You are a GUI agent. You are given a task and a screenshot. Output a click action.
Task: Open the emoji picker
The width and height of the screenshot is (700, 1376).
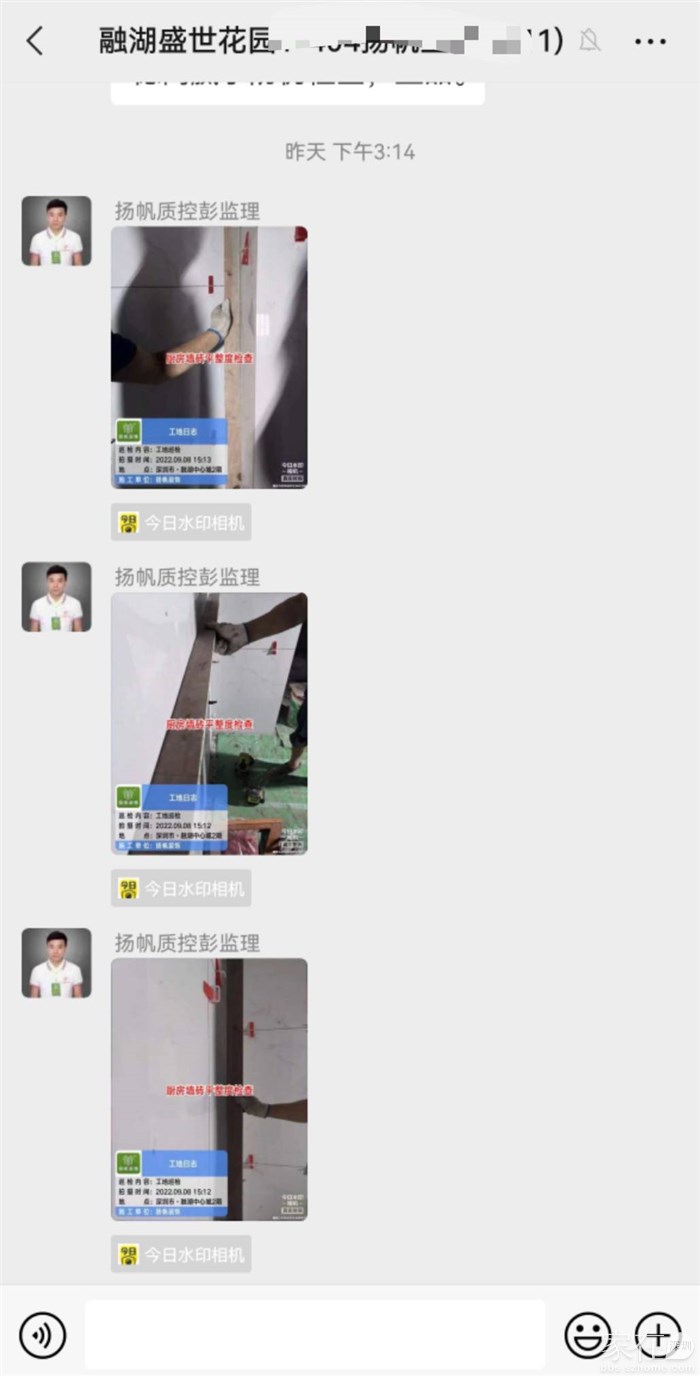pos(588,1335)
